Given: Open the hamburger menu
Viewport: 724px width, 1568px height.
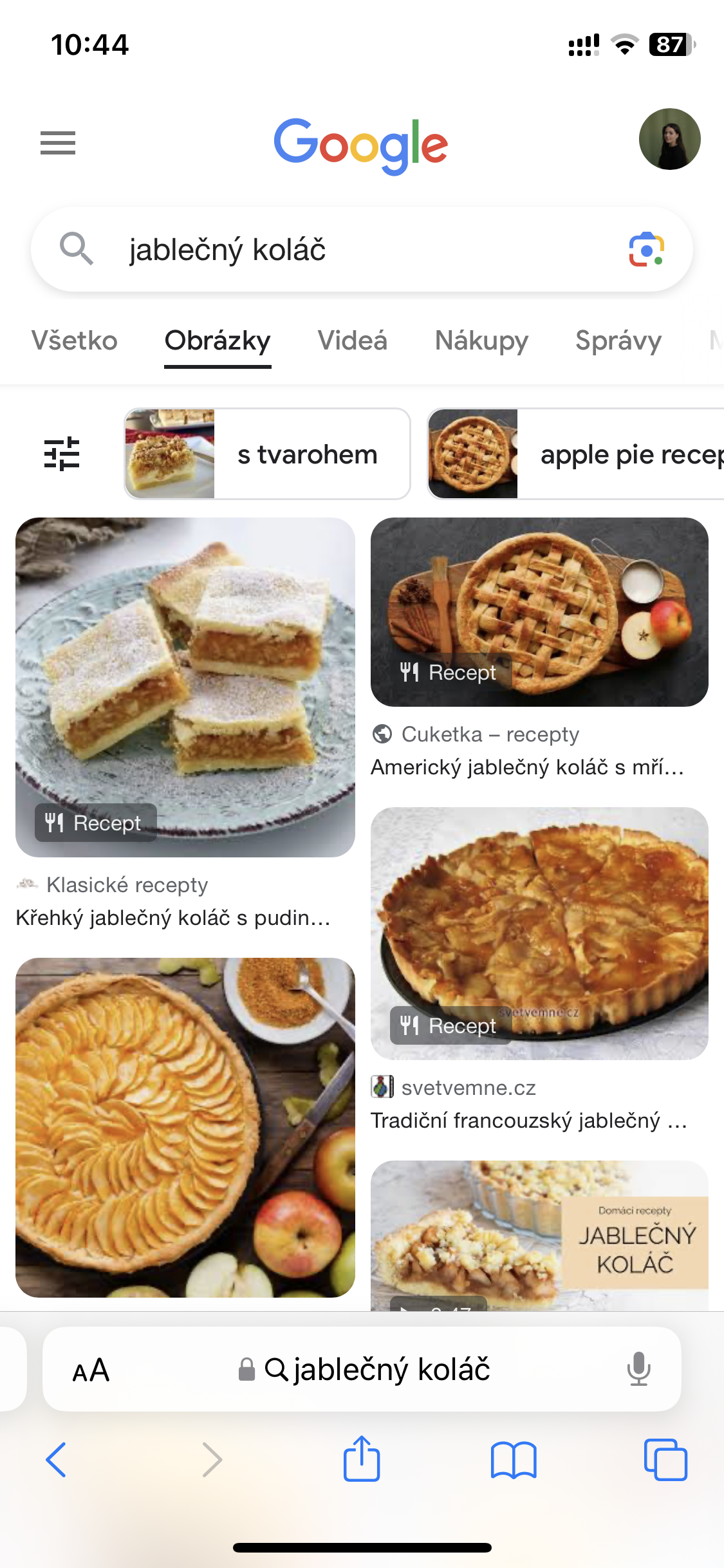Looking at the screenshot, I should [x=58, y=142].
